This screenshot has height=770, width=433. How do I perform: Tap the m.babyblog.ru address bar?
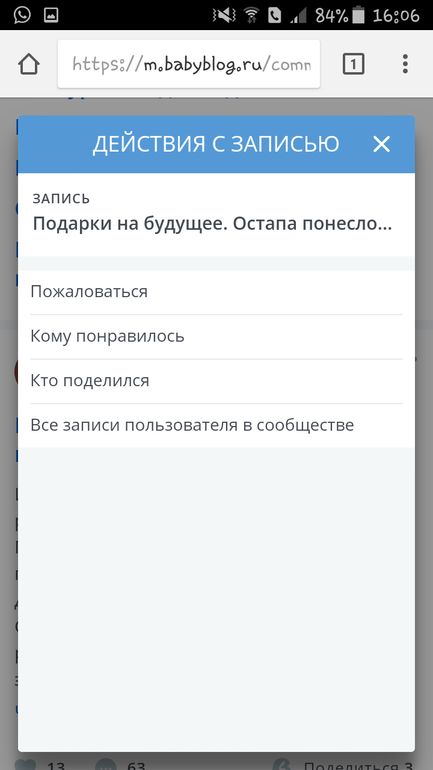[189, 64]
